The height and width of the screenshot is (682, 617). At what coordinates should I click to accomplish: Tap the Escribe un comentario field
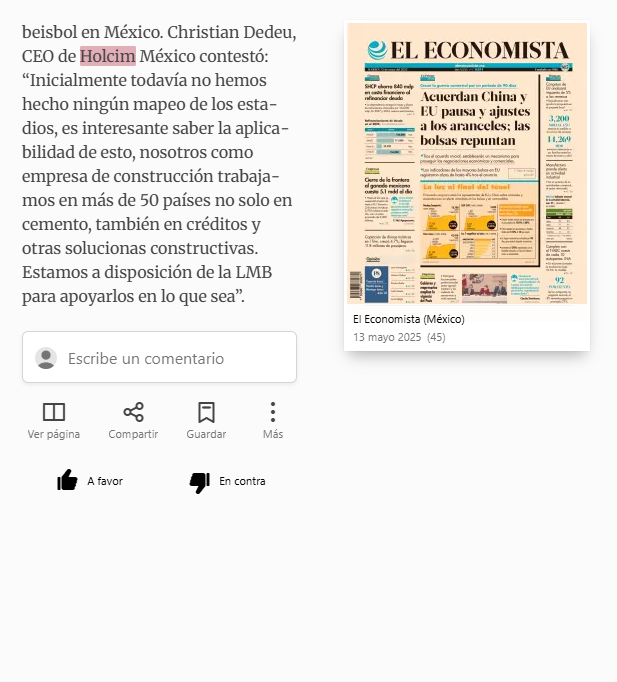coord(159,358)
